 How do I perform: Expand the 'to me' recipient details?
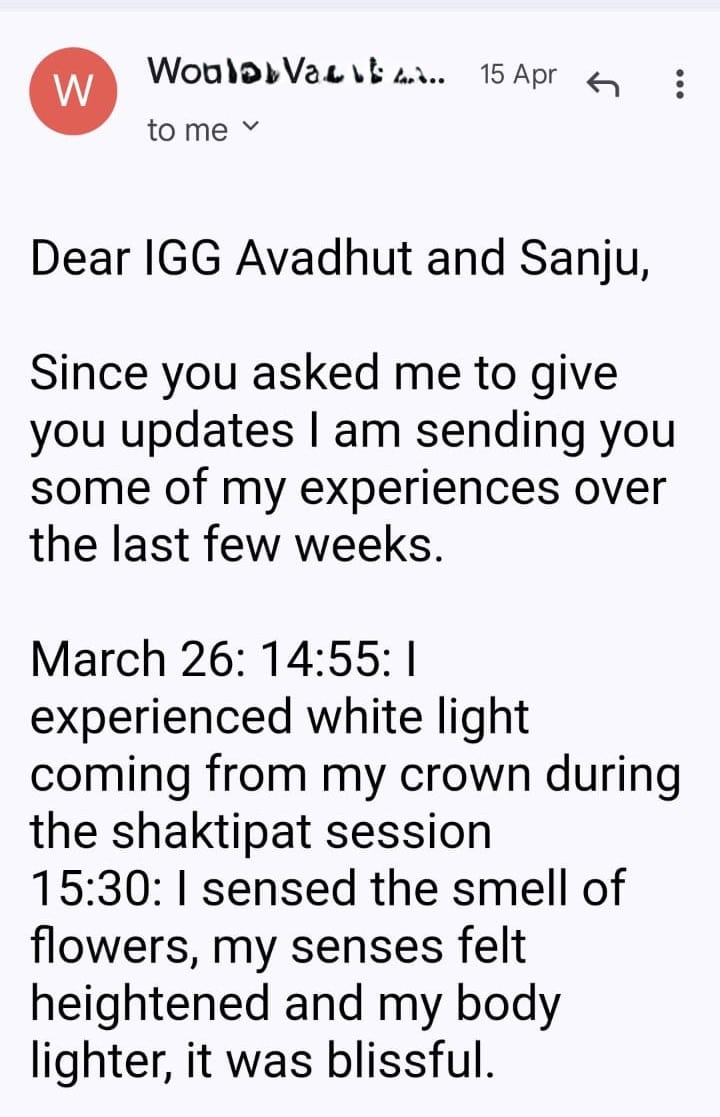click(x=250, y=128)
